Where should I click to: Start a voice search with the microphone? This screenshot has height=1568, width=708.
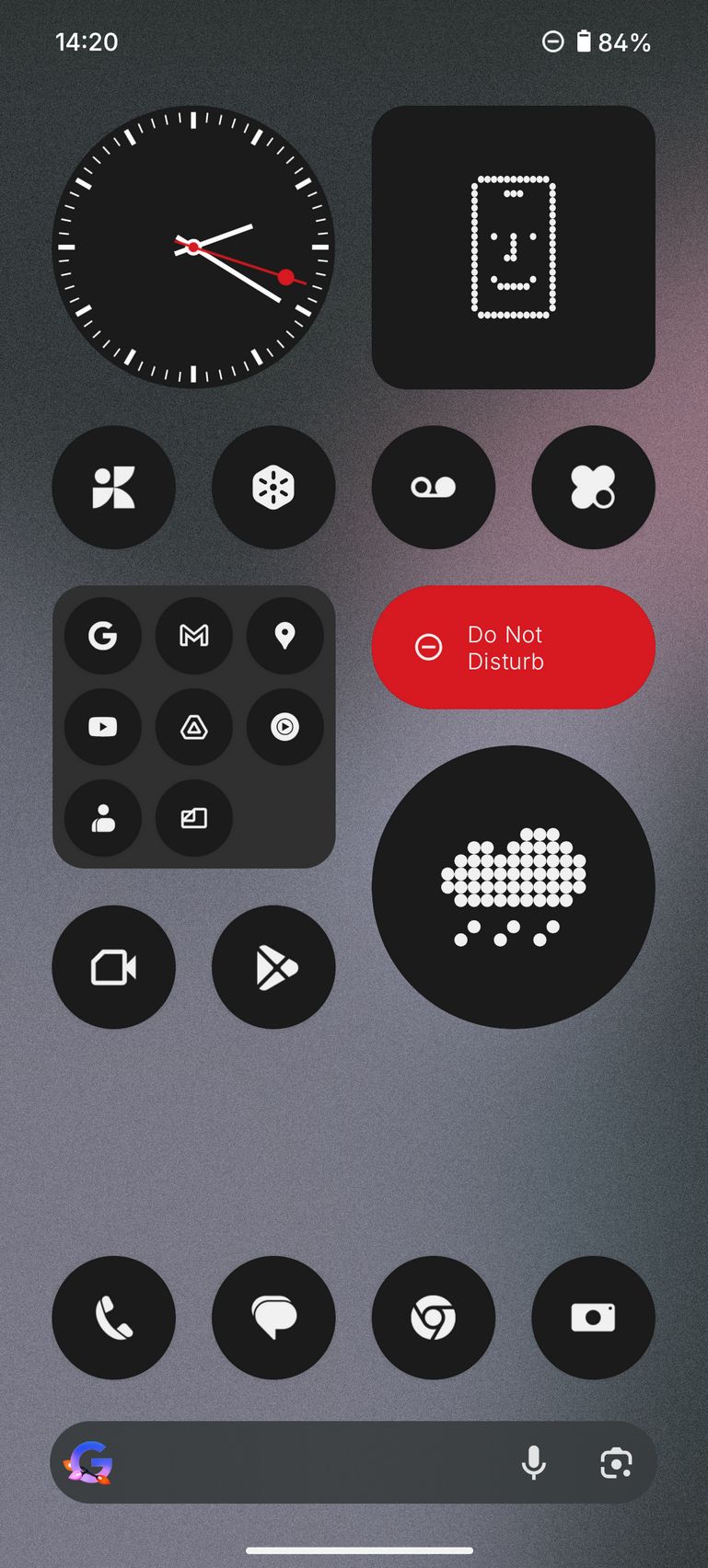533,1462
